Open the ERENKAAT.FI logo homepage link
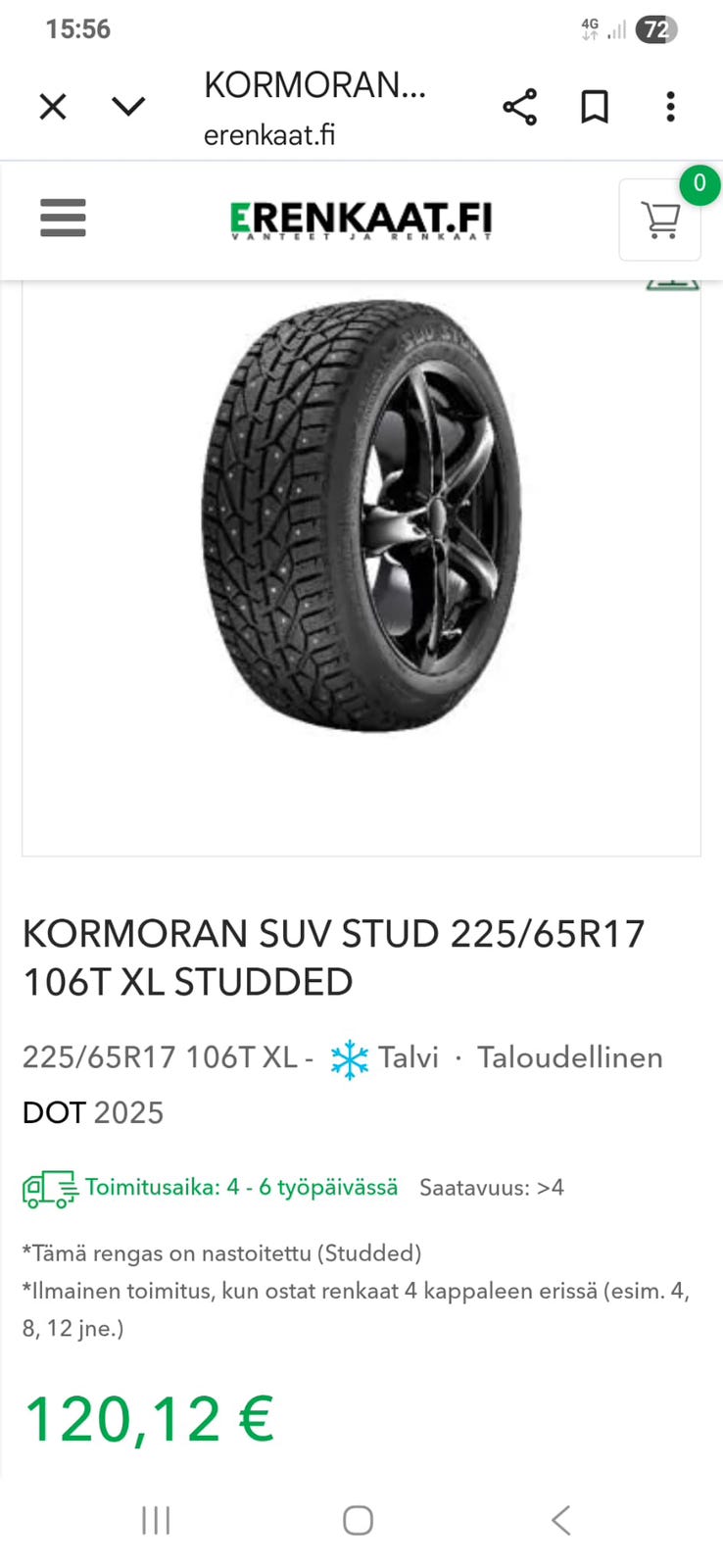 pyautogui.click(x=361, y=219)
